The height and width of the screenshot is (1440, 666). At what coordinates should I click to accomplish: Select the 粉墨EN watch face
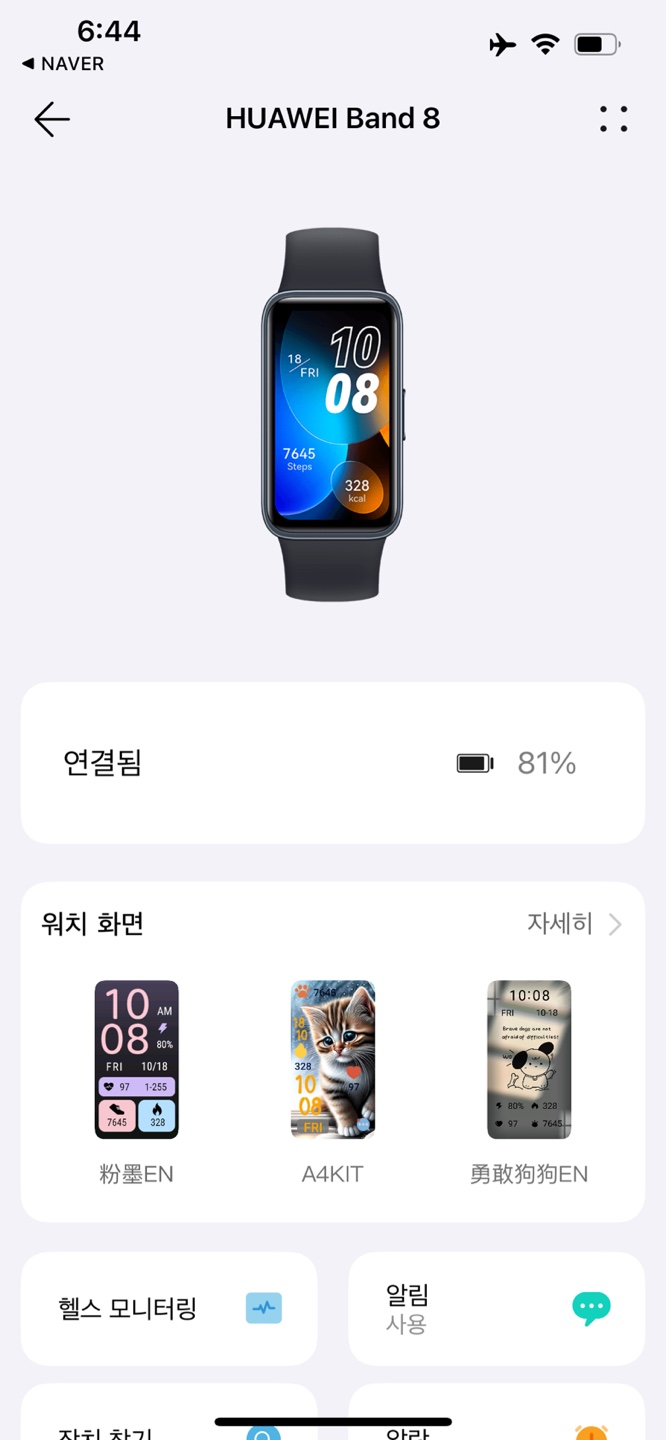point(137,1060)
